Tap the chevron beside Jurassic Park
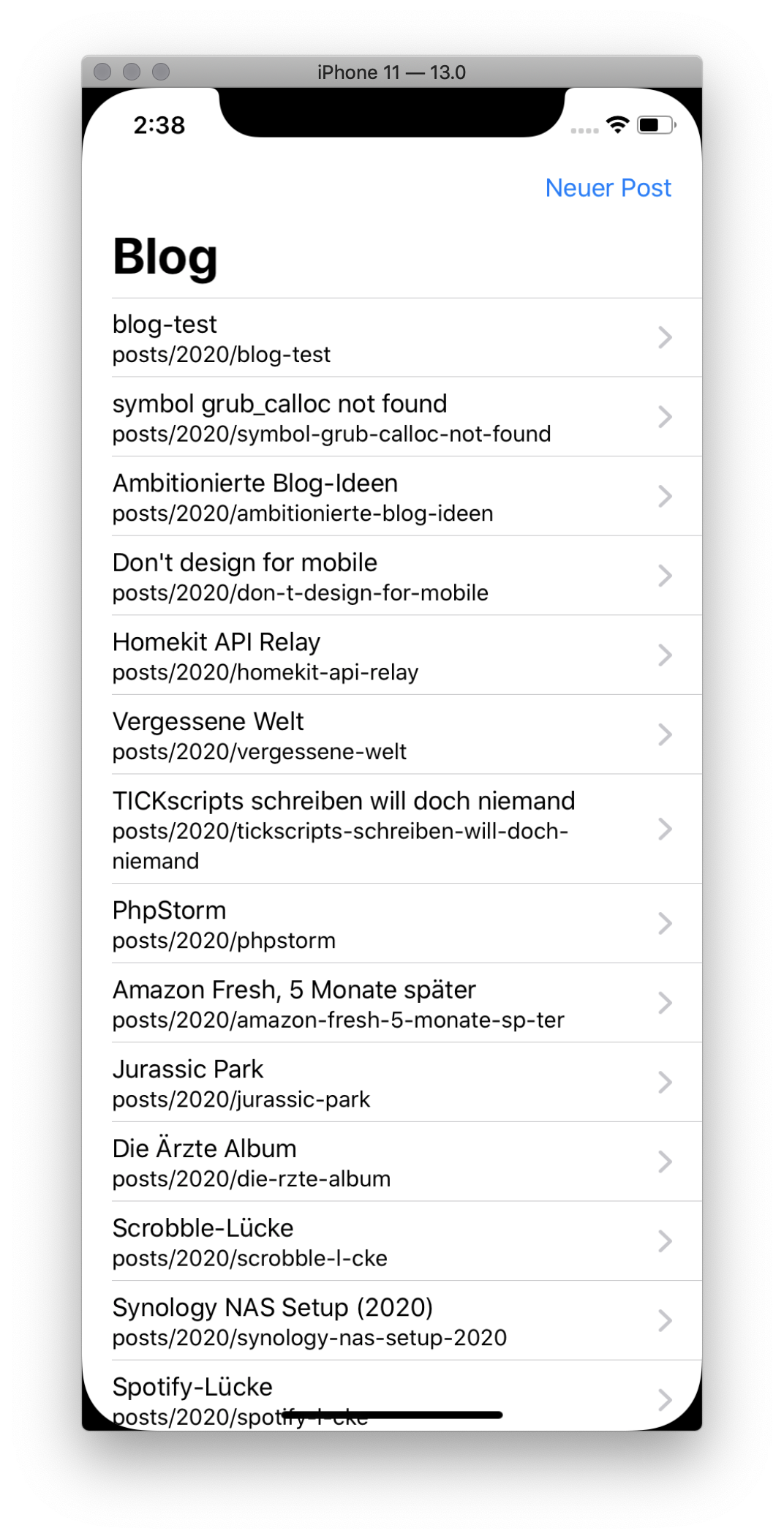Screen dimensions: 784x1539 click(664, 1082)
